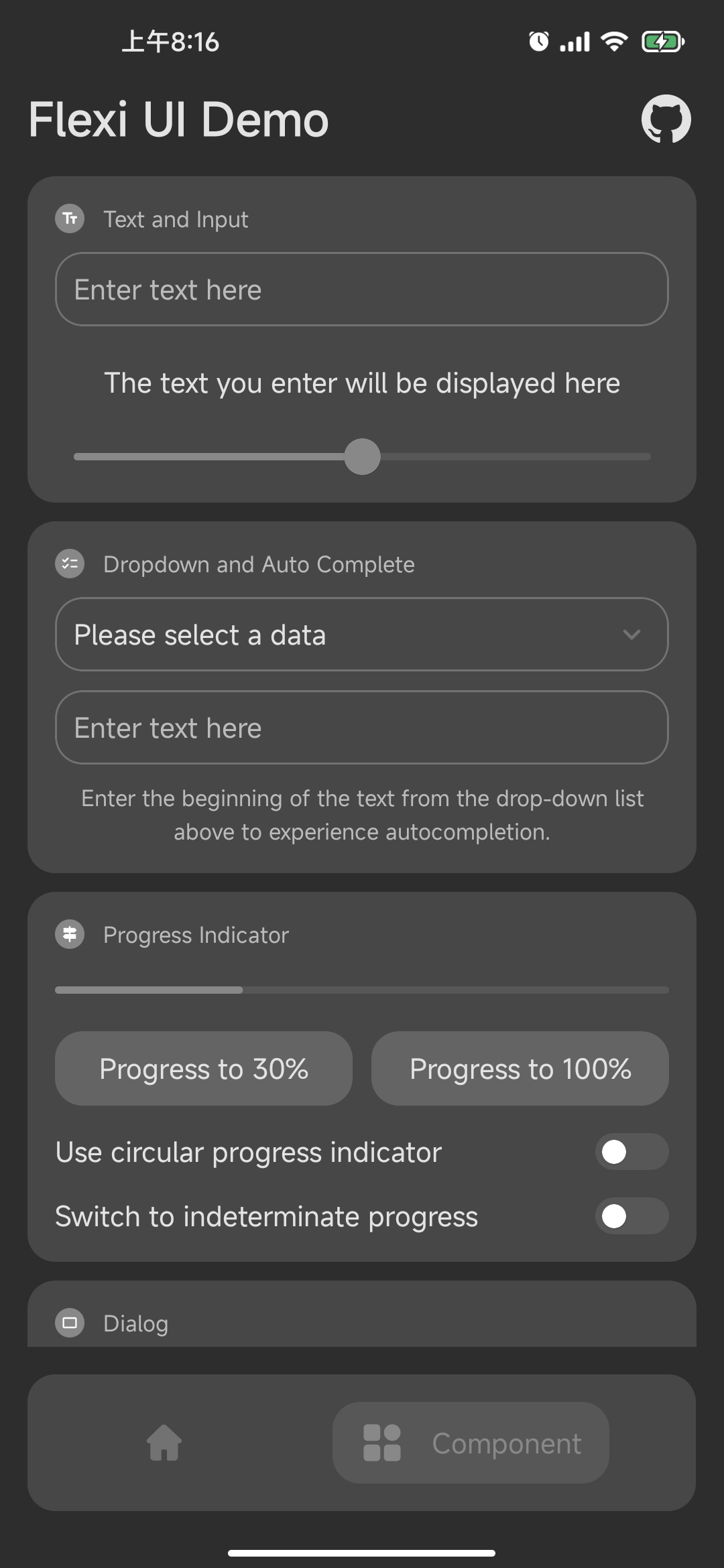Viewport: 724px width, 1568px height.
Task: Switch to the home tab
Action: [x=164, y=1443]
